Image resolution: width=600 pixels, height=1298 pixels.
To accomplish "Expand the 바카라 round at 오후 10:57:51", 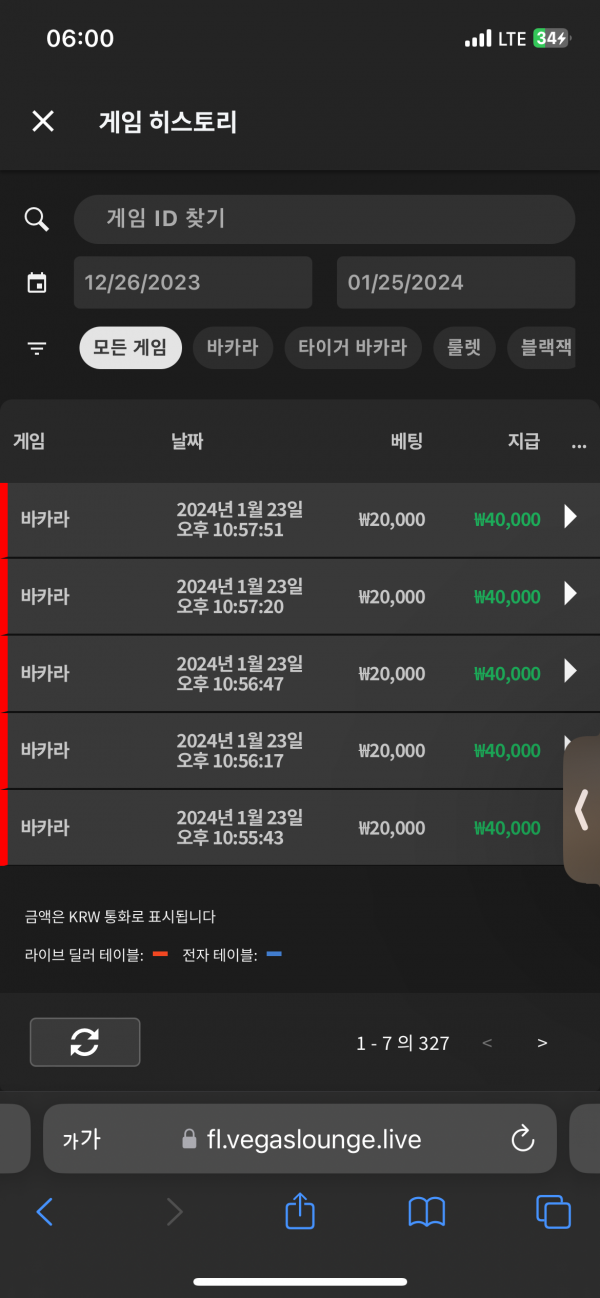I will (x=570, y=517).
